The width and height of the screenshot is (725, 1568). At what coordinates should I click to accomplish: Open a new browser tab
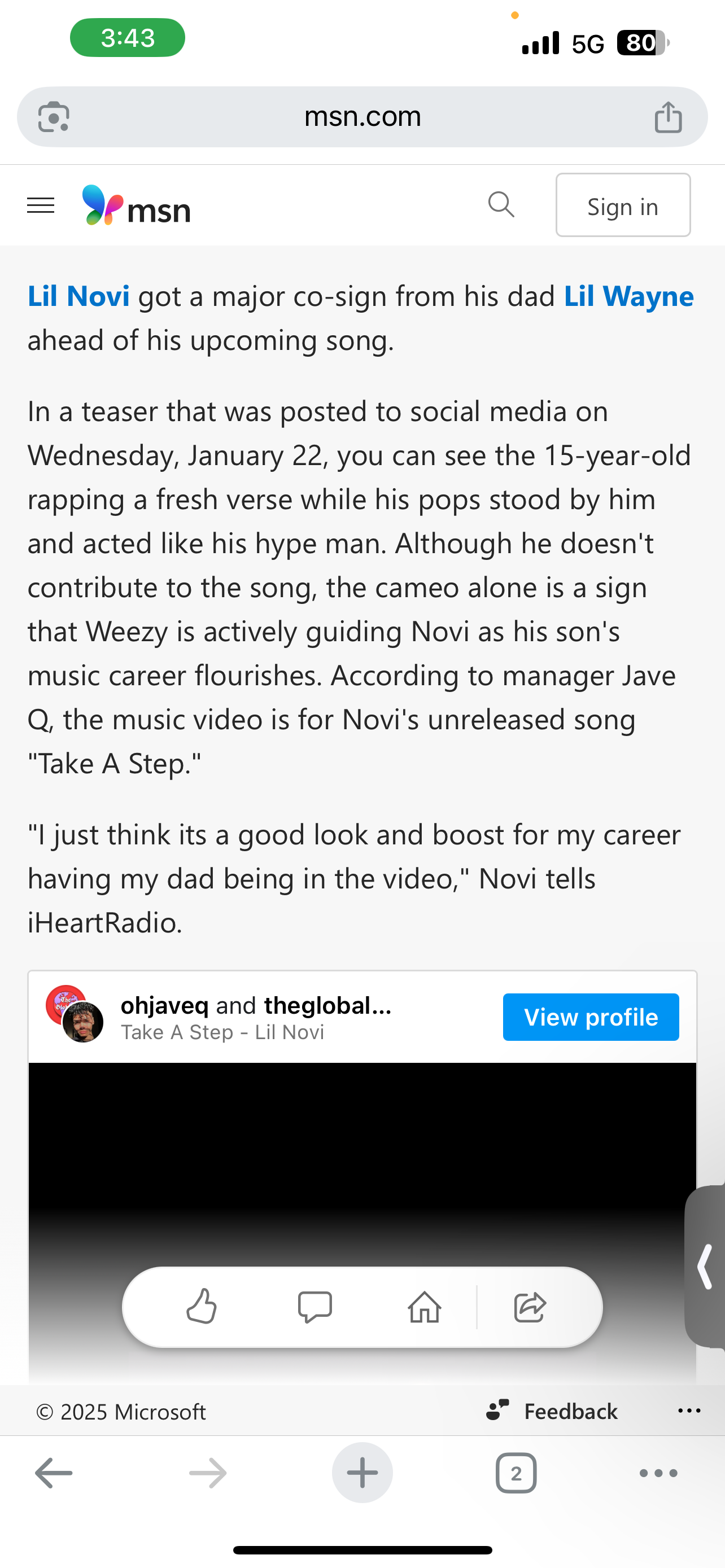click(x=362, y=1473)
